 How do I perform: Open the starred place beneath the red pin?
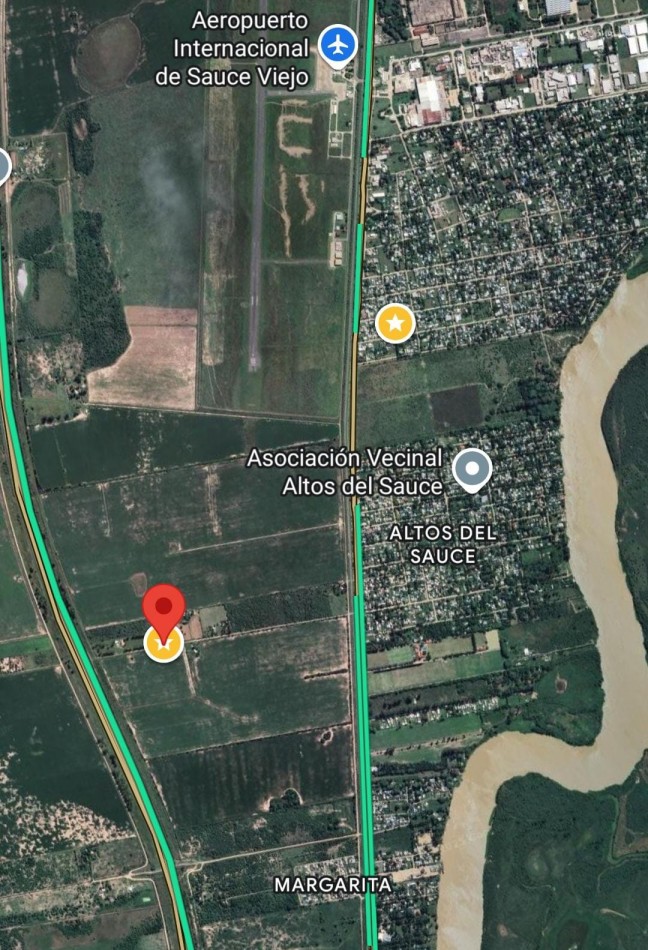pyautogui.click(x=163, y=645)
